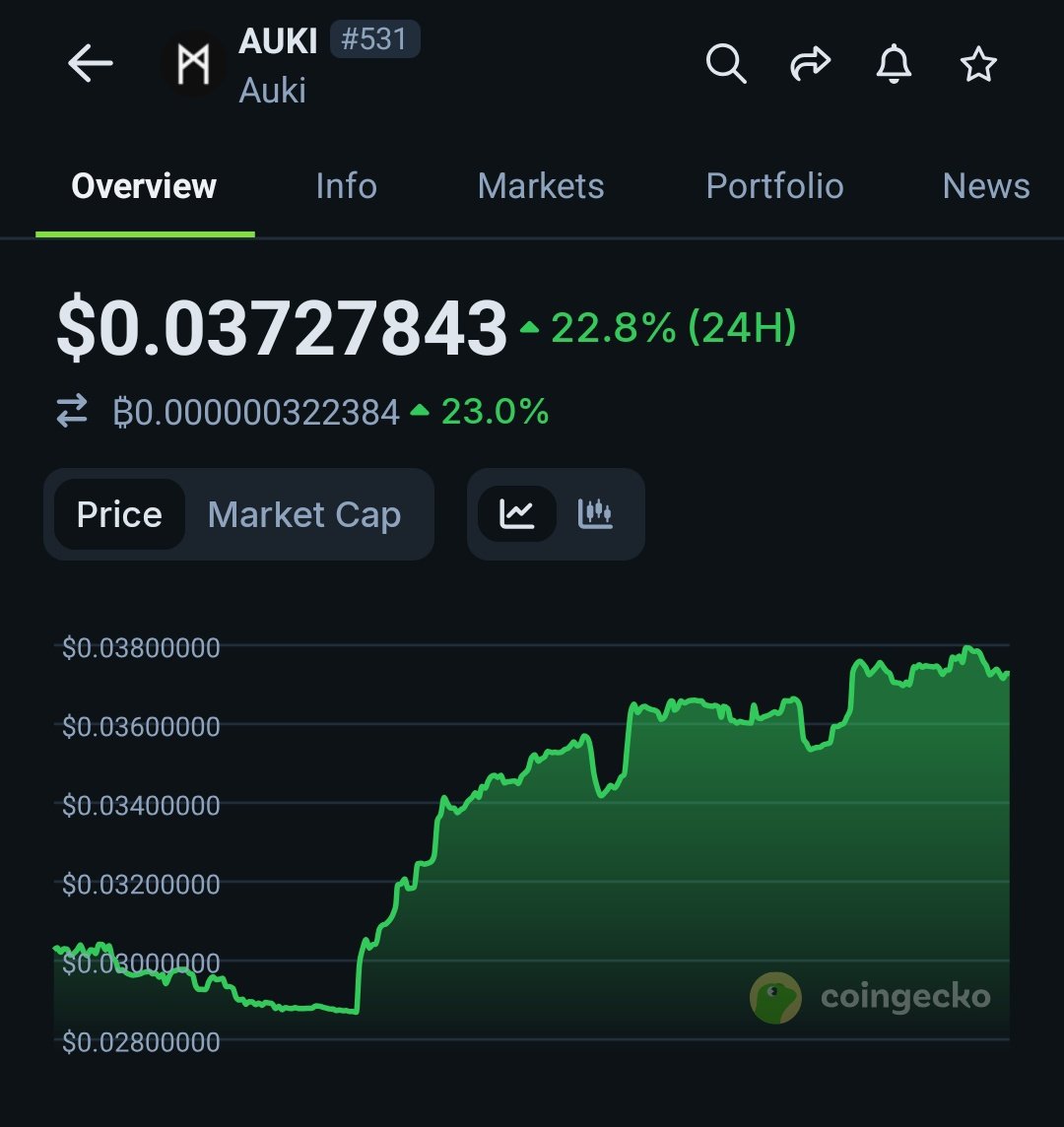Select the Price chart option

coord(119,514)
